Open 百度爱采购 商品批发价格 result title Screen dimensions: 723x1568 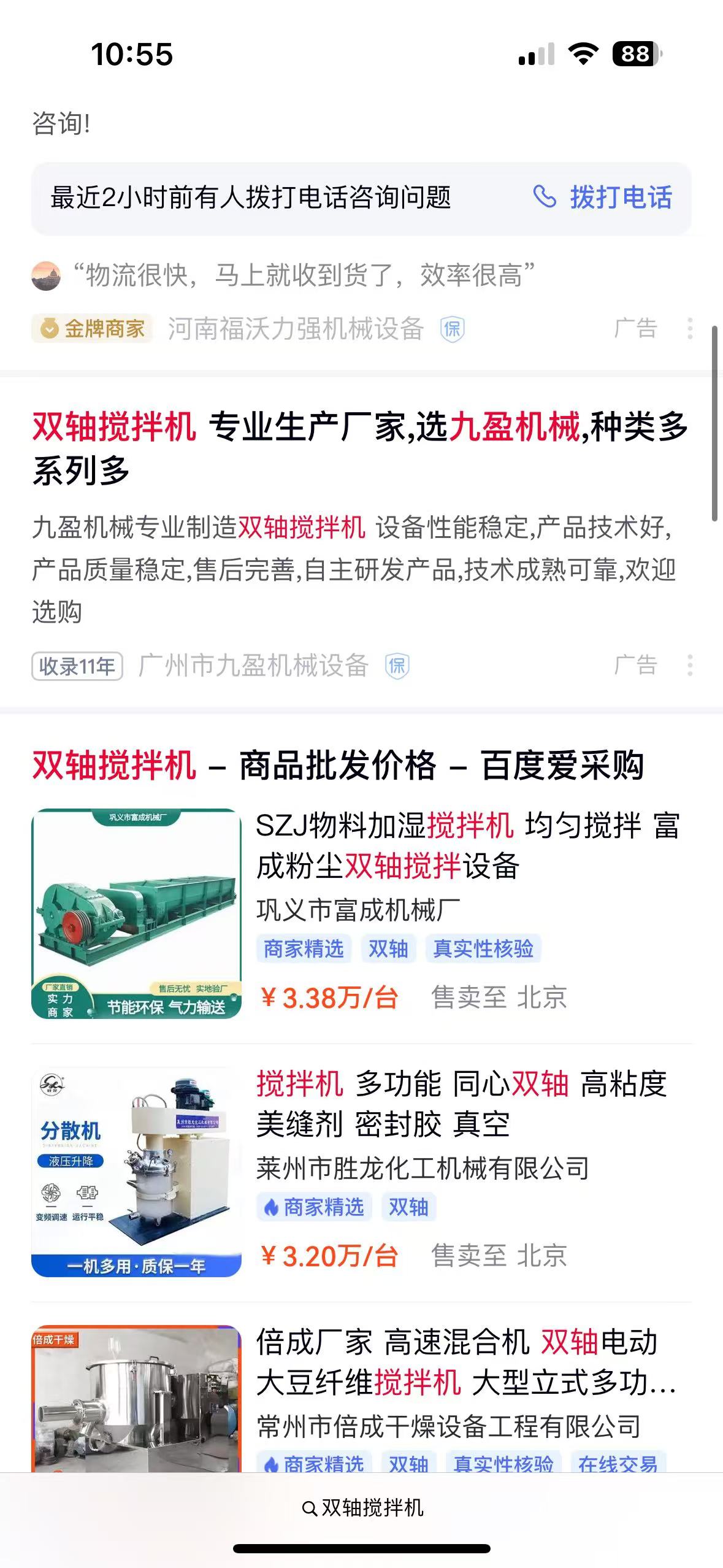337,766
